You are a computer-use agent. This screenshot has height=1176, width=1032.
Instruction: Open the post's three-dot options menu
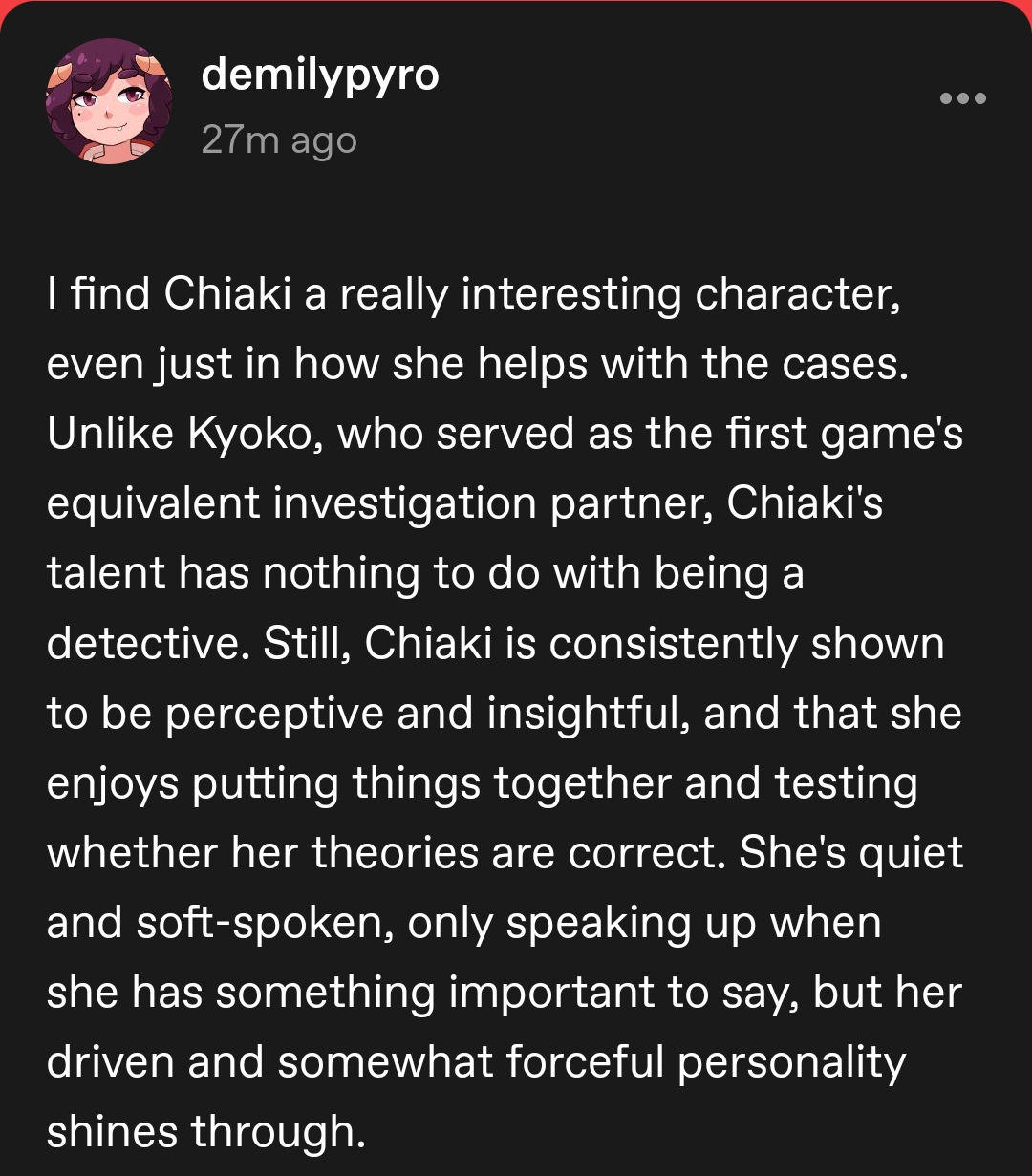[x=962, y=98]
